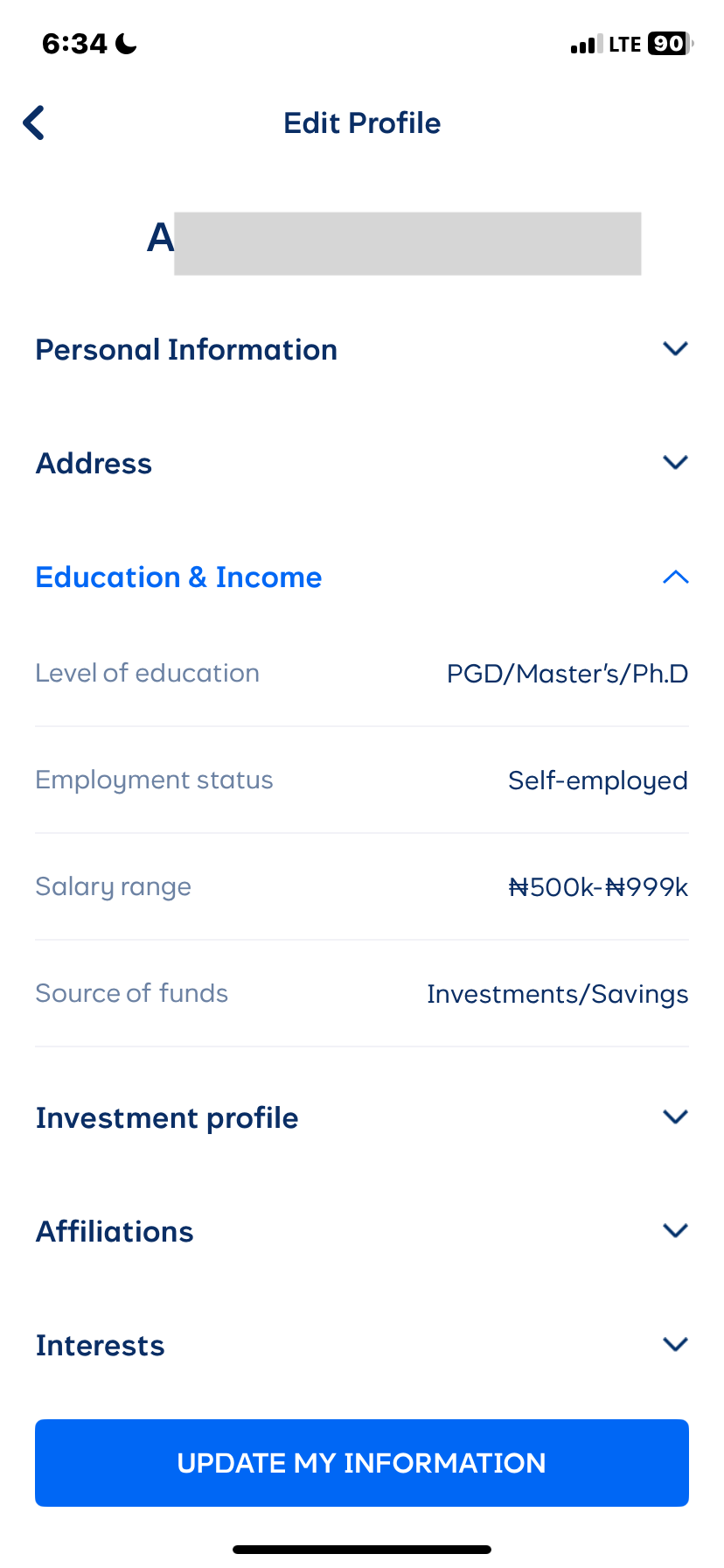Tap the Self-employed employment status value
The width and height of the screenshot is (724, 1568).
click(598, 780)
